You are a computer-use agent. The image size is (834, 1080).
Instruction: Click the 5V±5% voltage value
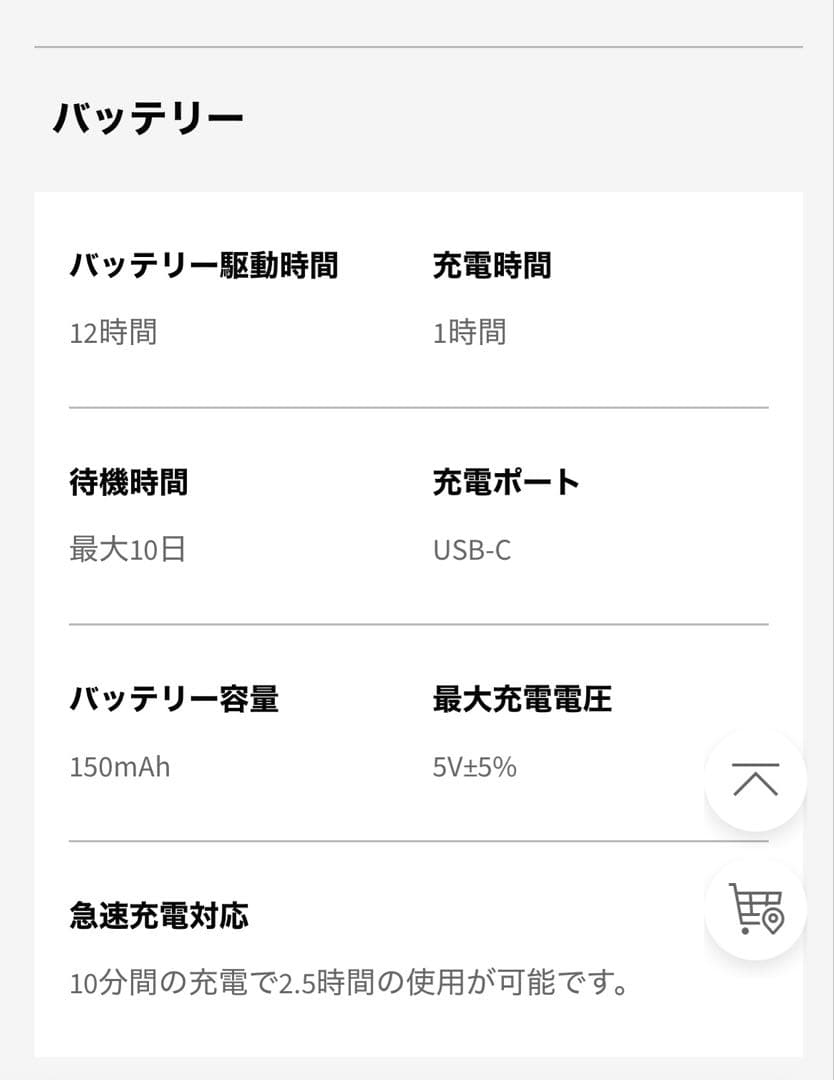(x=475, y=766)
